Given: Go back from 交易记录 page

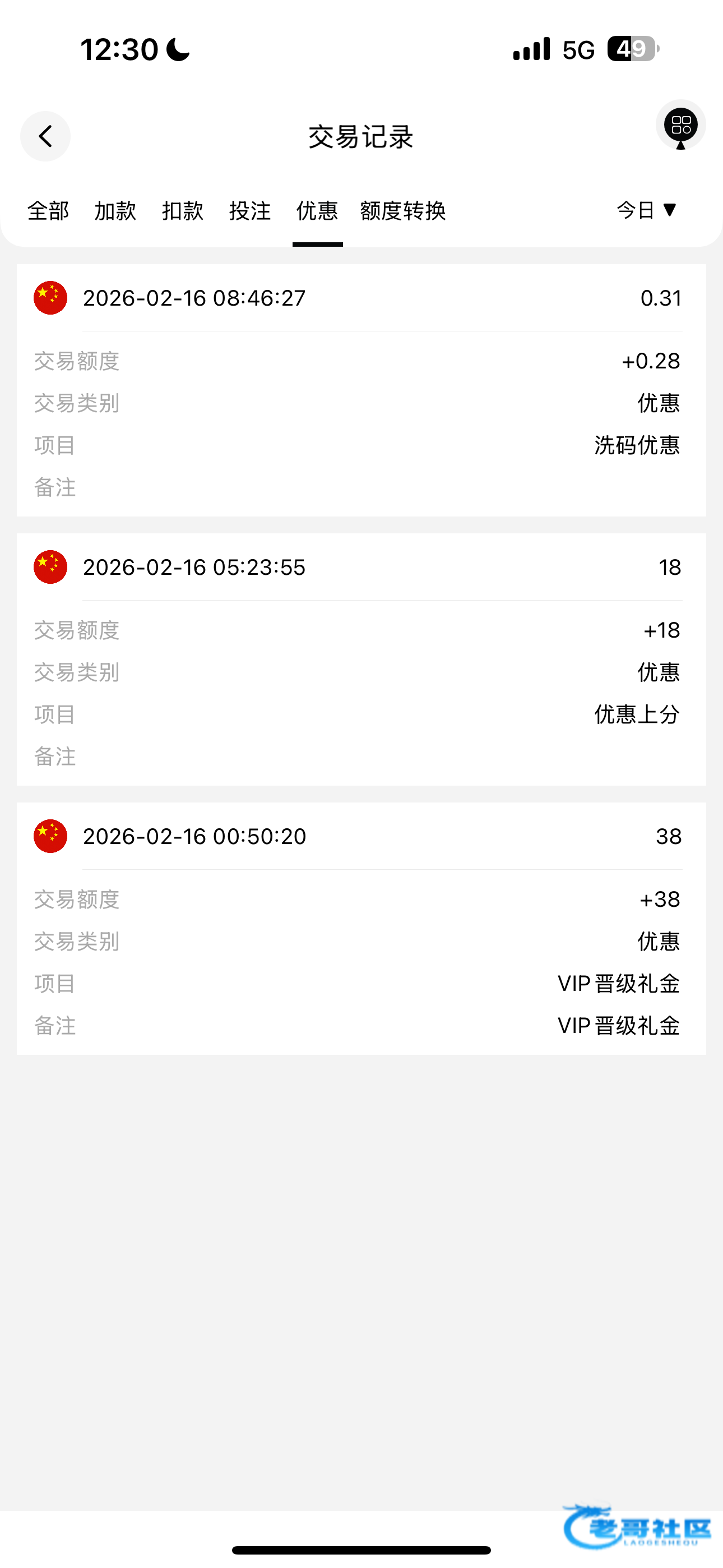Looking at the screenshot, I should click(x=45, y=136).
